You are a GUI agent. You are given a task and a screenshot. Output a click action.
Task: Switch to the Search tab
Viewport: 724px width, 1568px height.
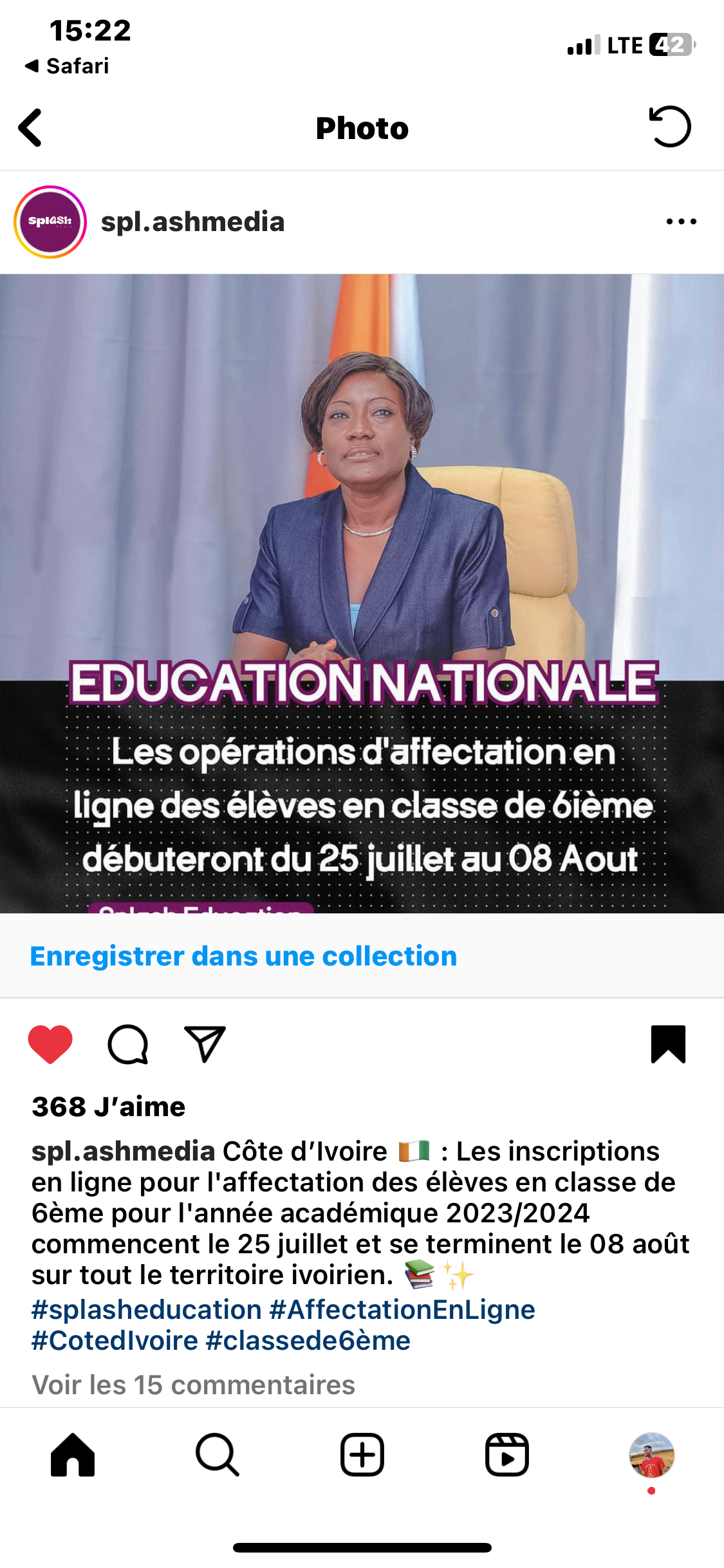click(218, 1455)
